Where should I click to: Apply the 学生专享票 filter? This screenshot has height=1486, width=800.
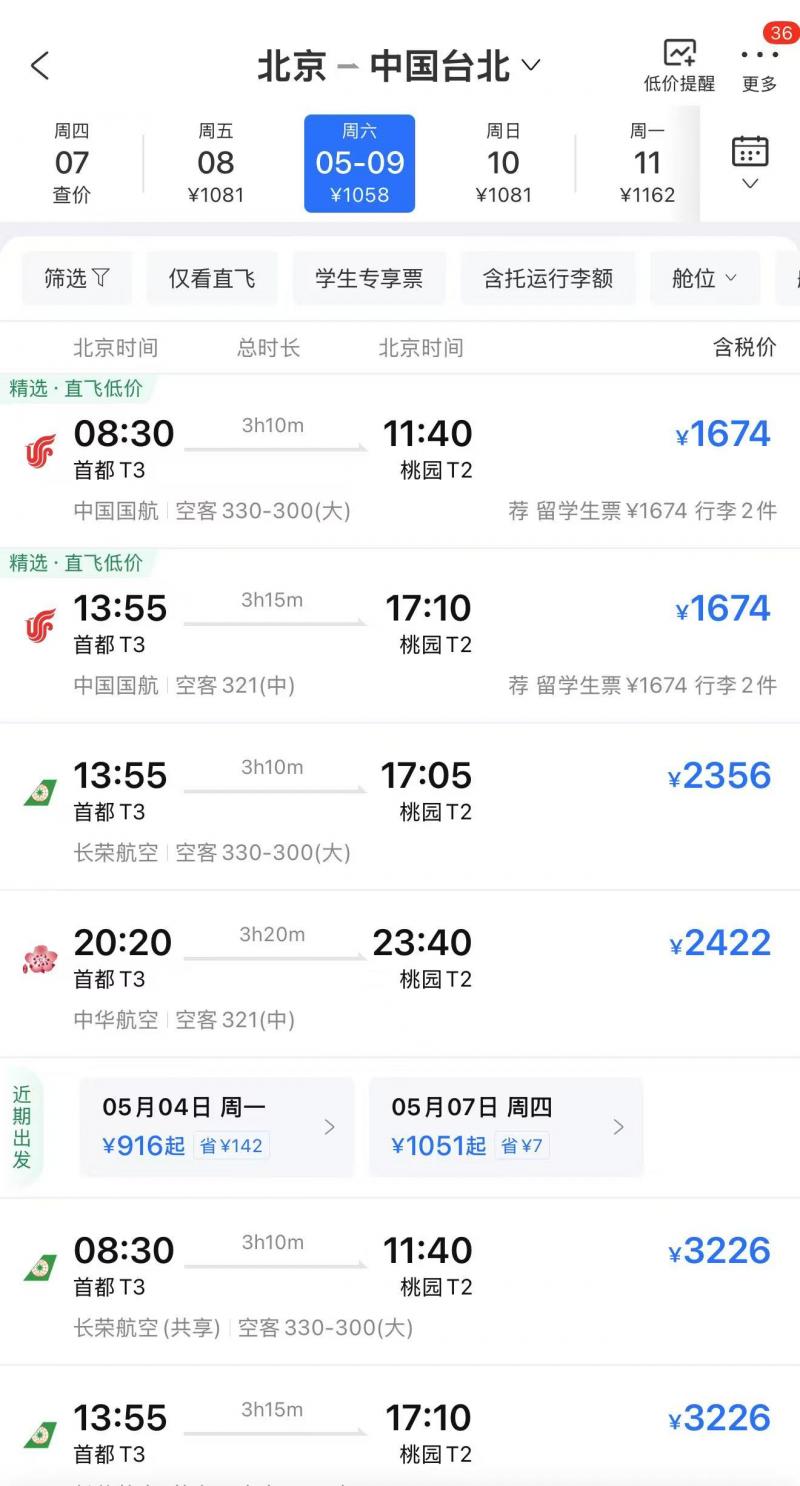pos(369,278)
